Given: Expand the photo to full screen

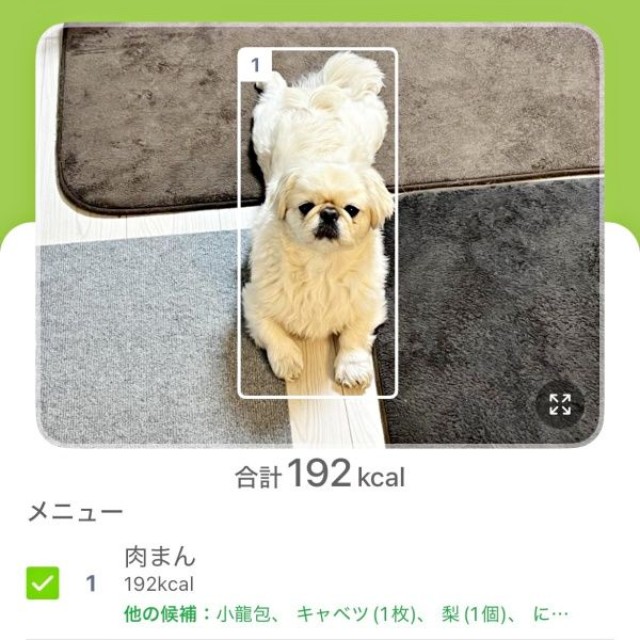Looking at the screenshot, I should tap(560, 404).
